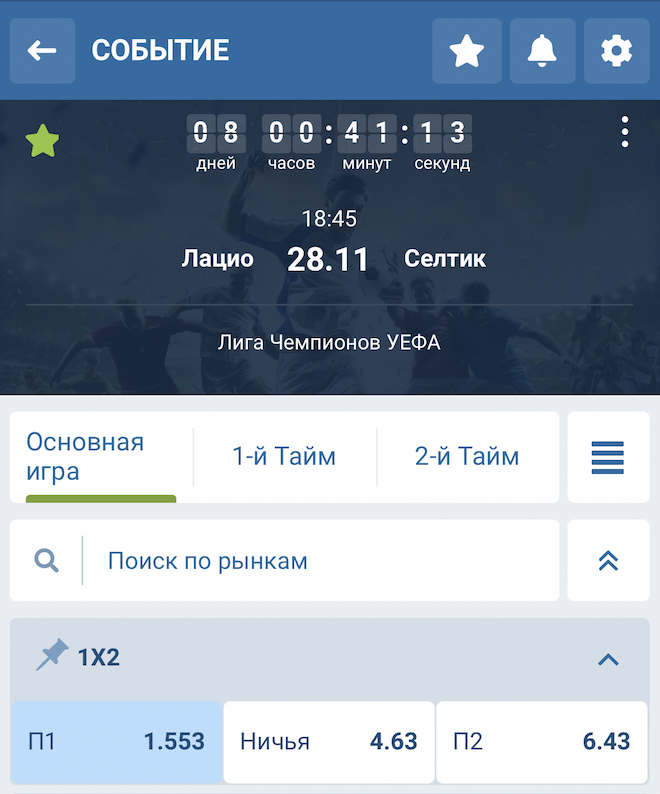Open settings gear

coord(616,51)
